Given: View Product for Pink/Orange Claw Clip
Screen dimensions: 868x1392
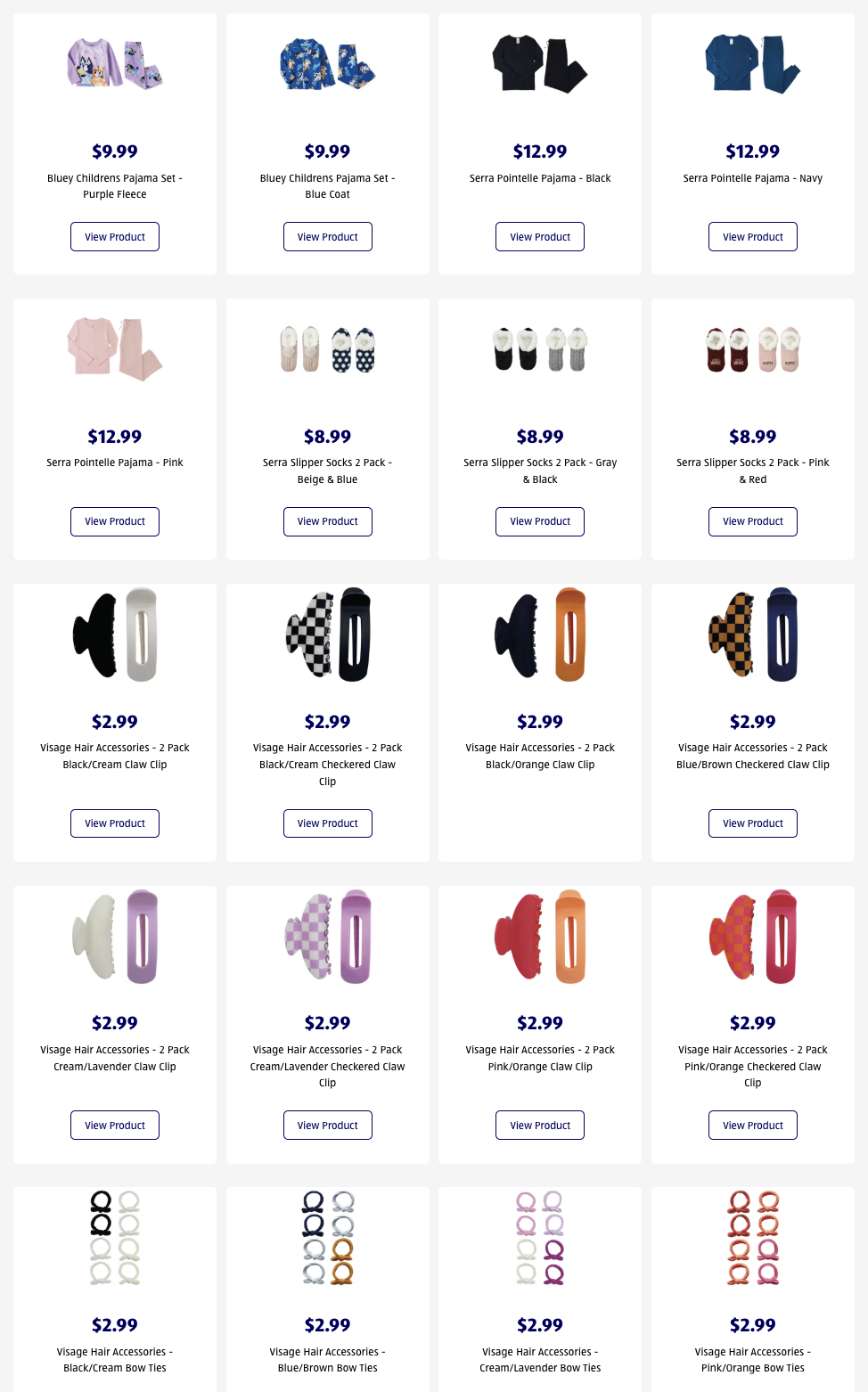Looking at the screenshot, I should click(x=540, y=1126).
